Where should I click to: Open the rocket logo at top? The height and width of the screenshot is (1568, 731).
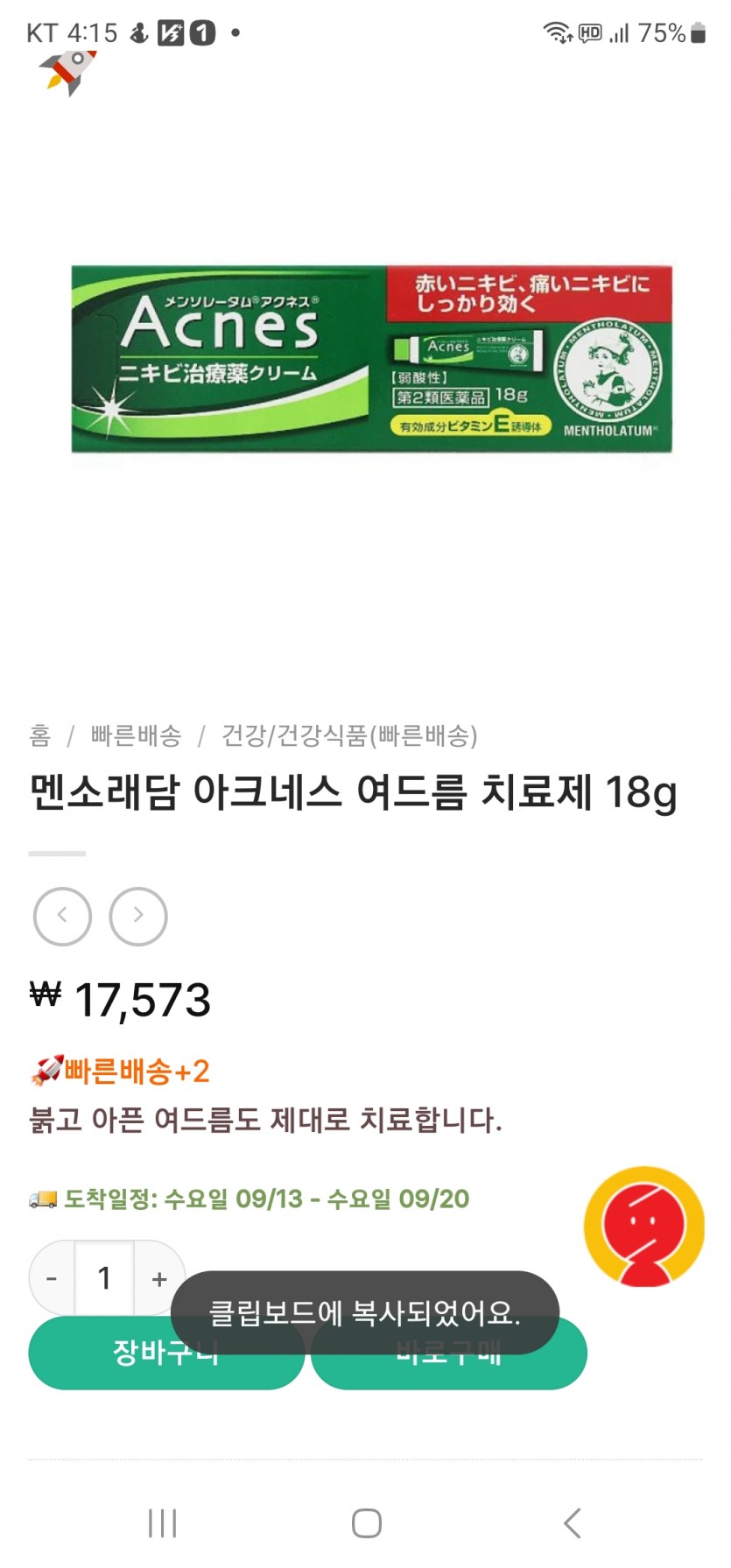pos(68,70)
